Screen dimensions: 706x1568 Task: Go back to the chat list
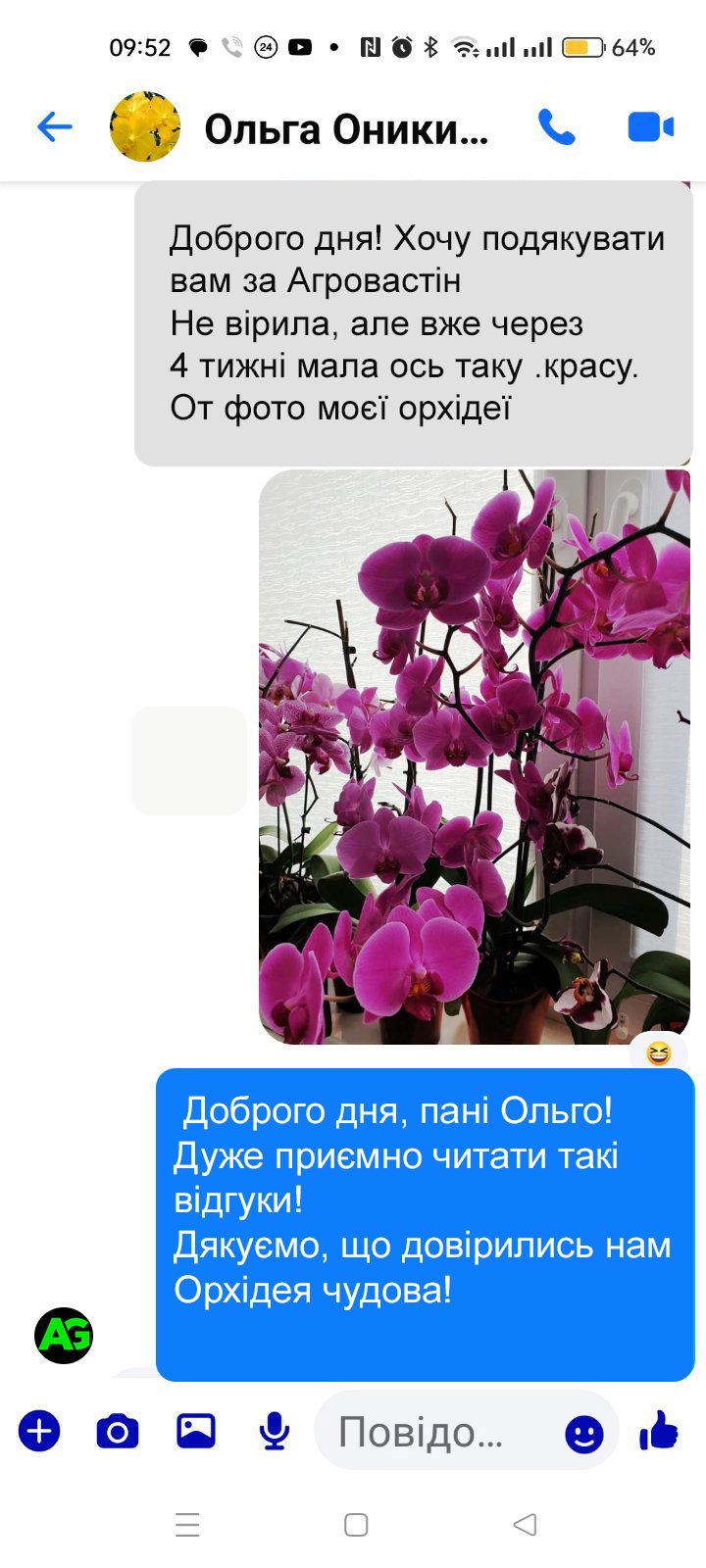tap(55, 126)
